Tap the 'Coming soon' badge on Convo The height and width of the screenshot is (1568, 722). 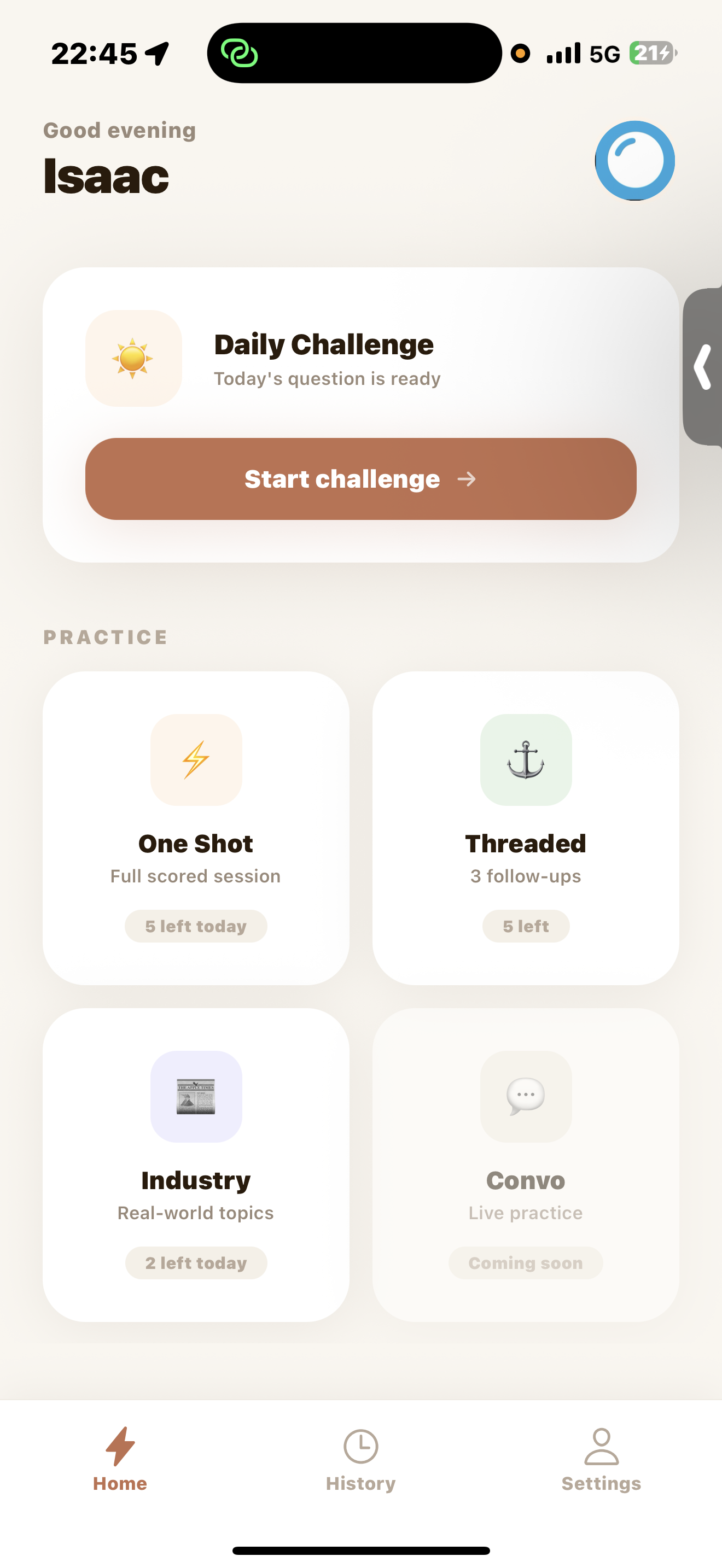pyautogui.click(x=525, y=1263)
